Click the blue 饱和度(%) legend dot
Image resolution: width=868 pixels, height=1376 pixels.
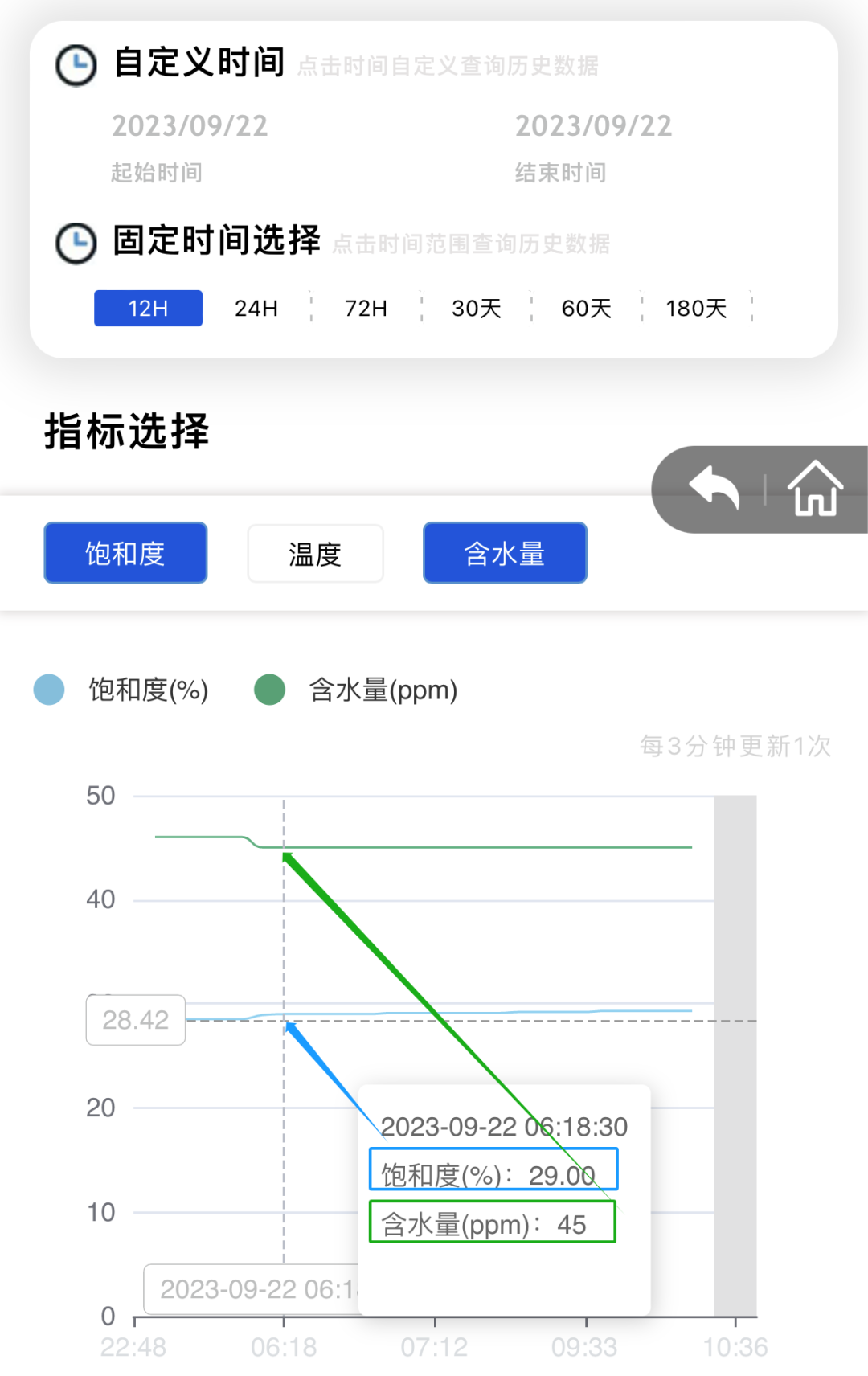tap(49, 690)
